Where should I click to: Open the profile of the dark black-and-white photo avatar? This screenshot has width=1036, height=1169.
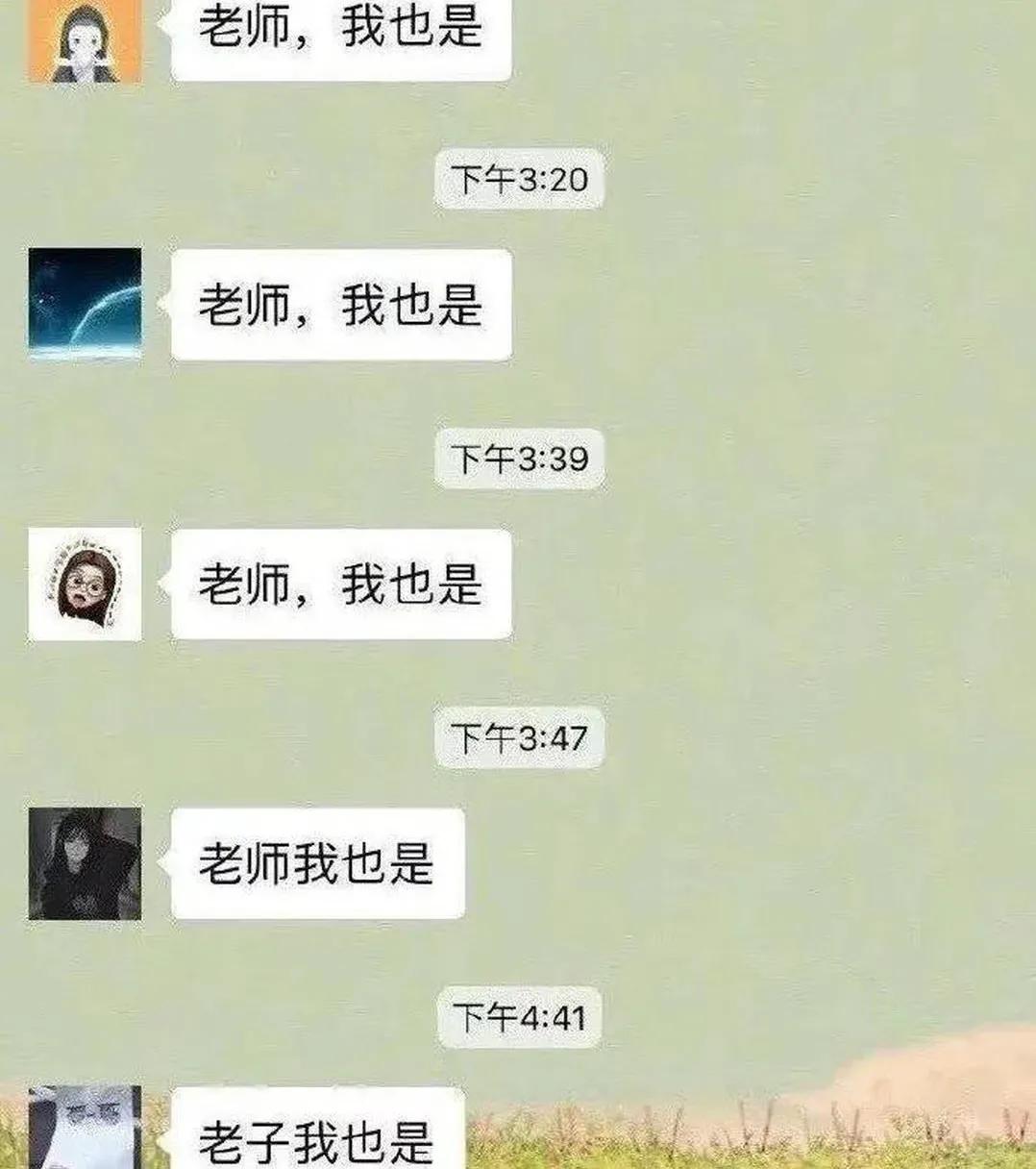(85, 863)
